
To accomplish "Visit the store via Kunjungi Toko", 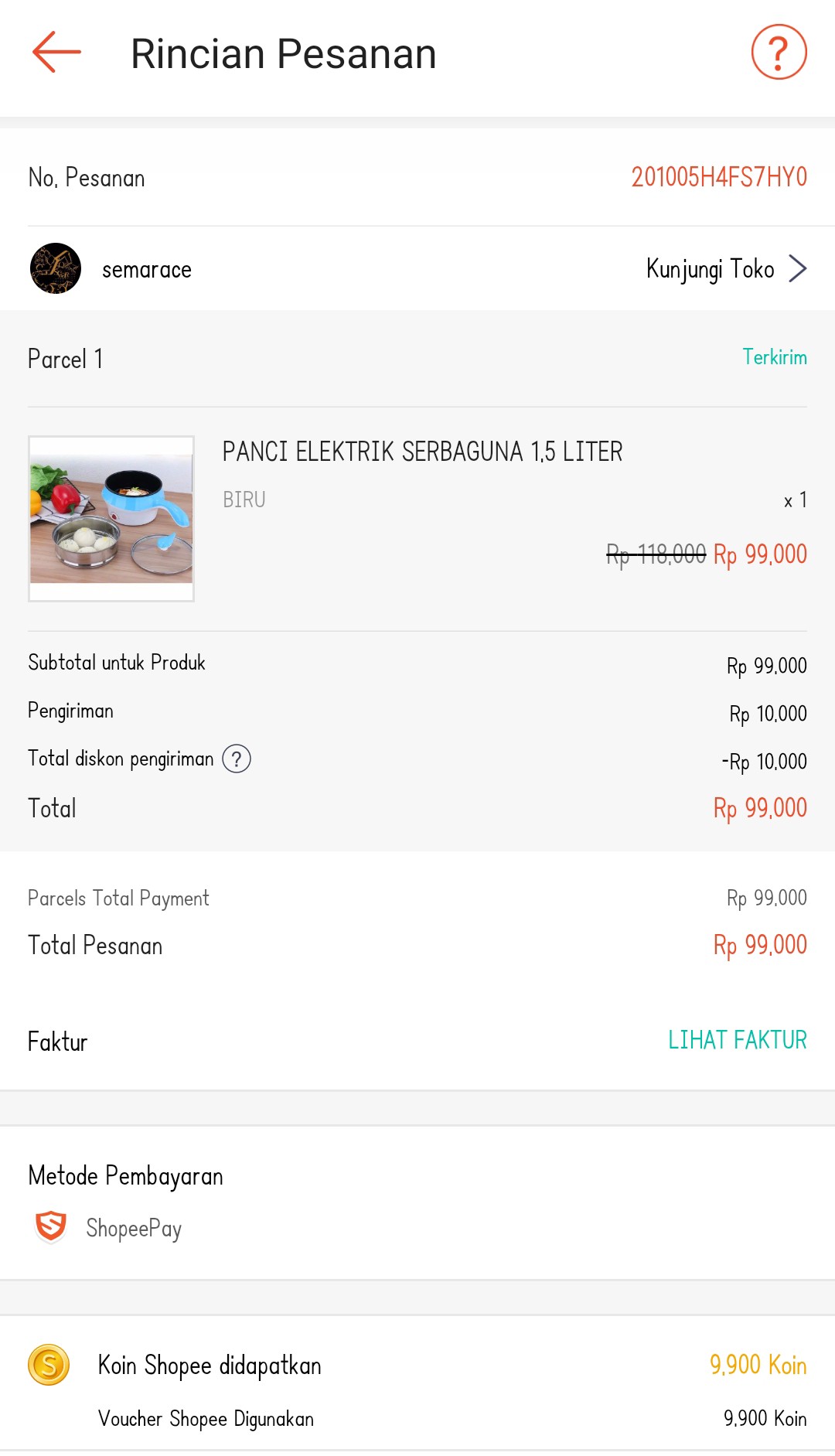I will pos(710,268).
